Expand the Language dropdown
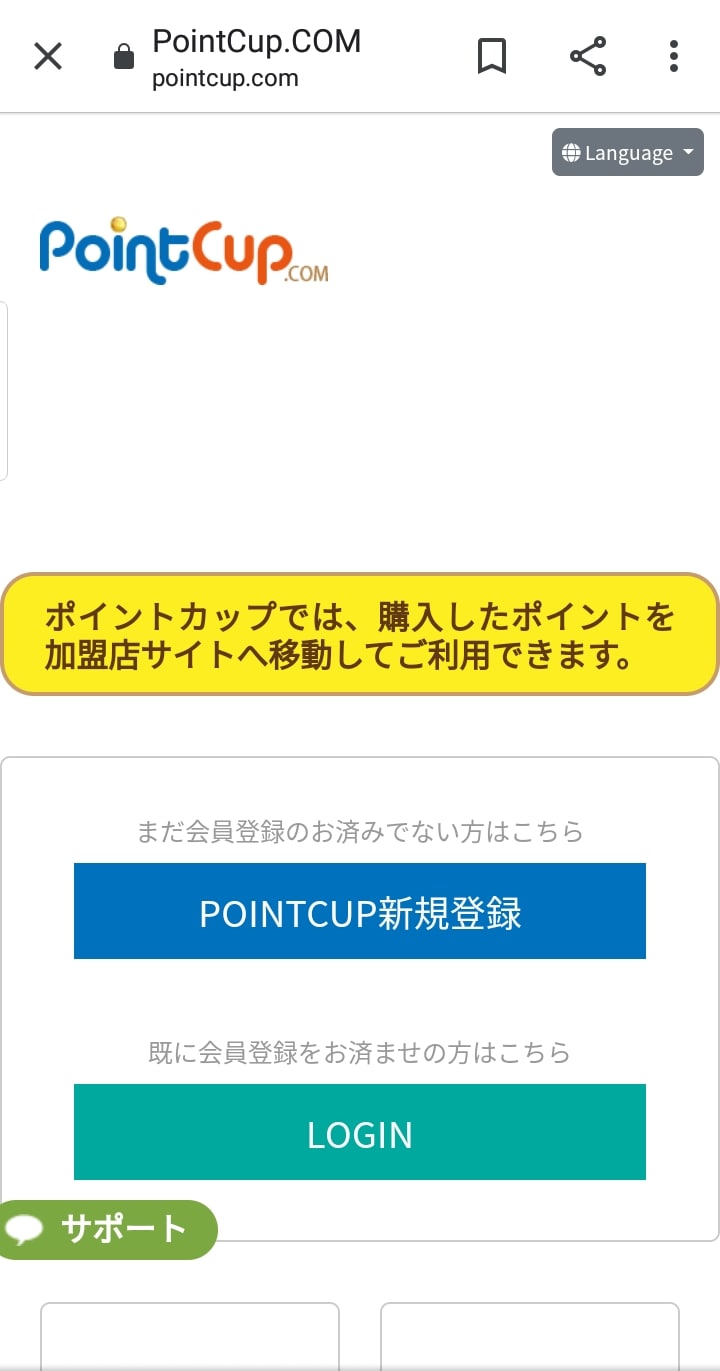This screenshot has height=1371, width=720. pos(628,153)
